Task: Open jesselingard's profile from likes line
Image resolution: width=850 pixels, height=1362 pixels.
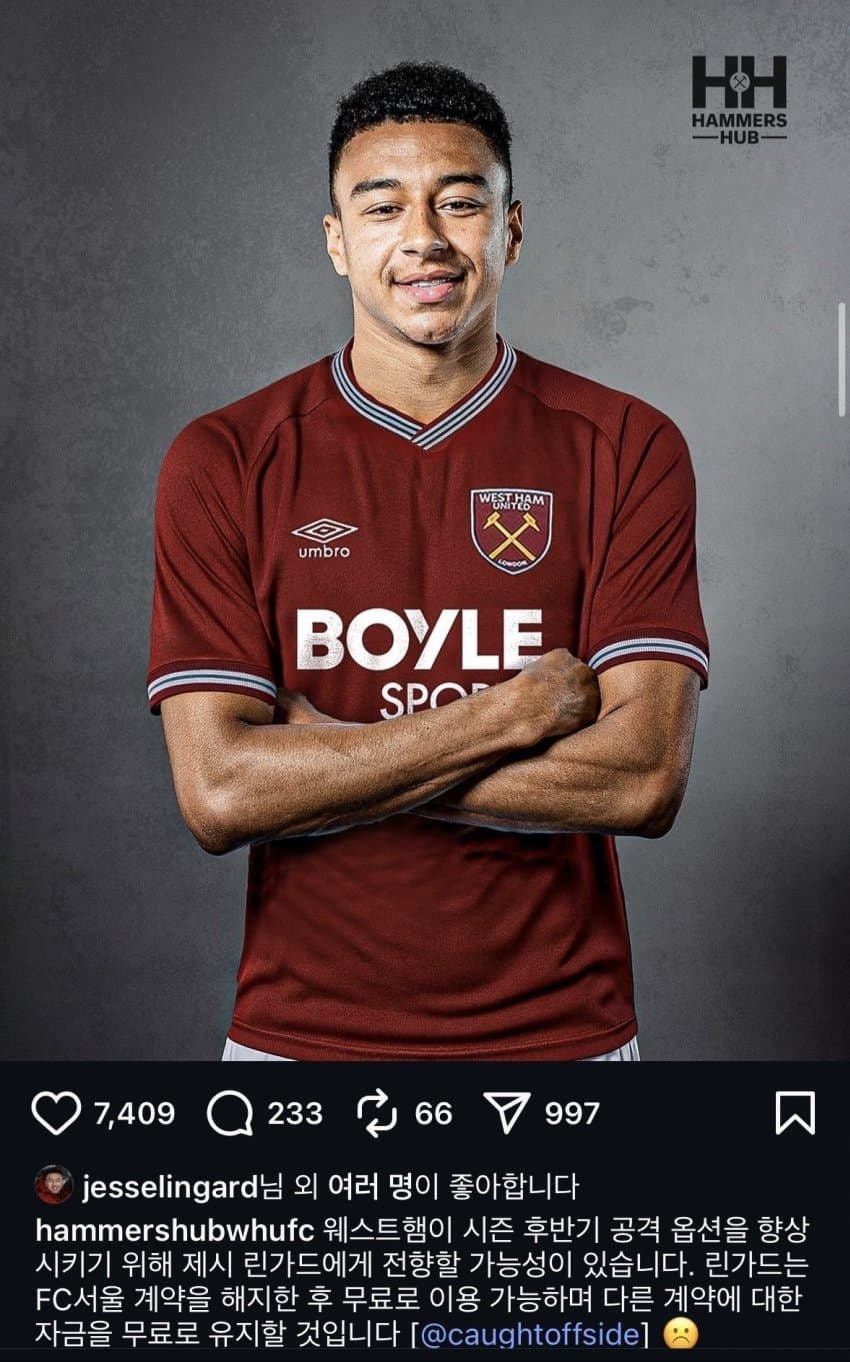Action: (170, 1187)
